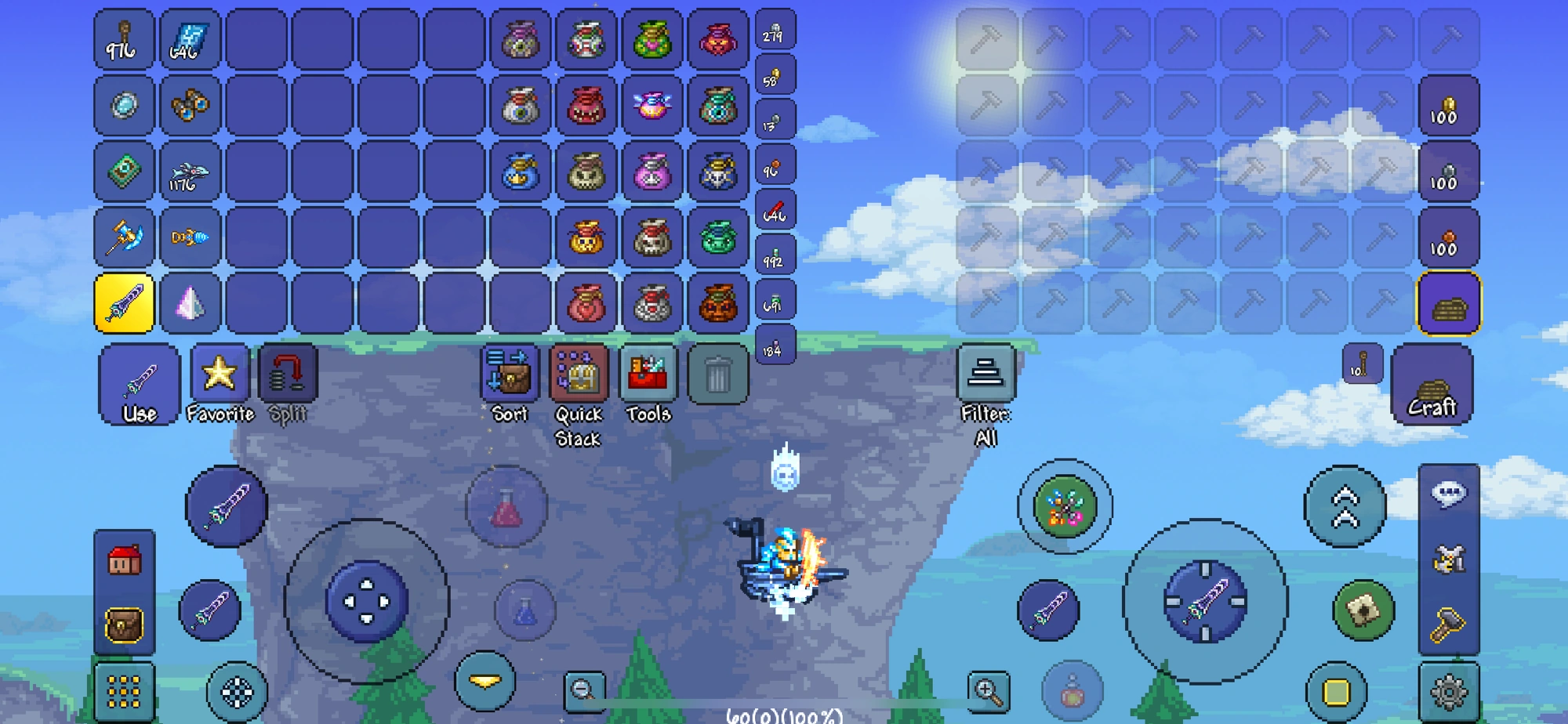Open the settings gear
Screen dimensions: 1568x724
[x=1448, y=692]
